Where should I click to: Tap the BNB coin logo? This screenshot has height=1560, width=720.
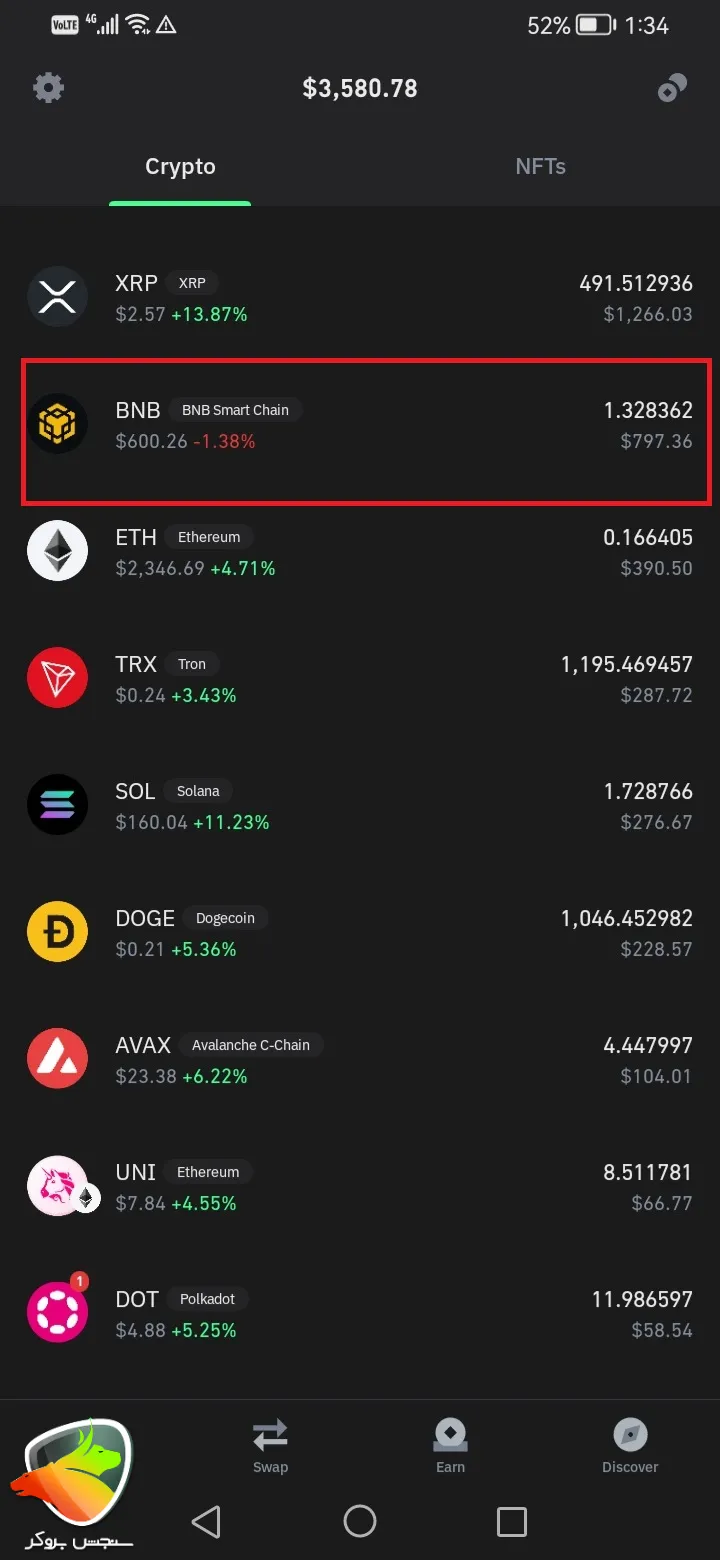coord(57,423)
